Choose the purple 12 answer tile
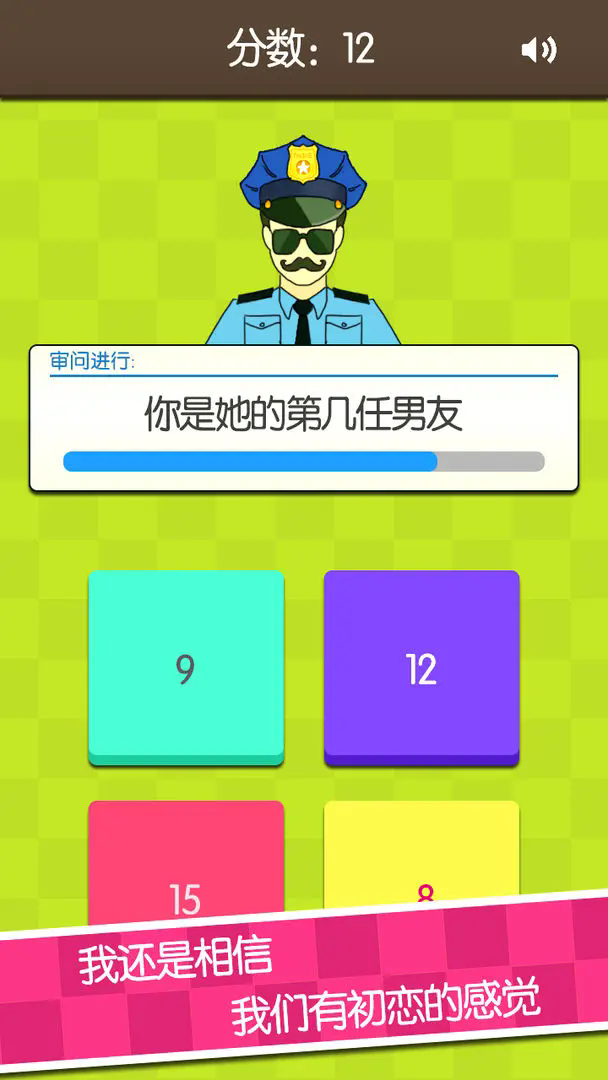 (x=421, y=667)
